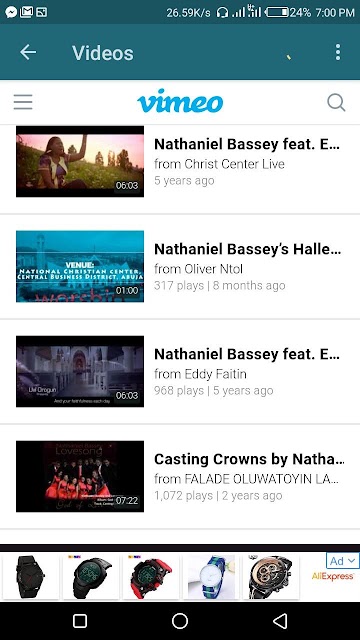Open recent apps from navigation bar
The image size is (360, 640).
click(80, 621)
